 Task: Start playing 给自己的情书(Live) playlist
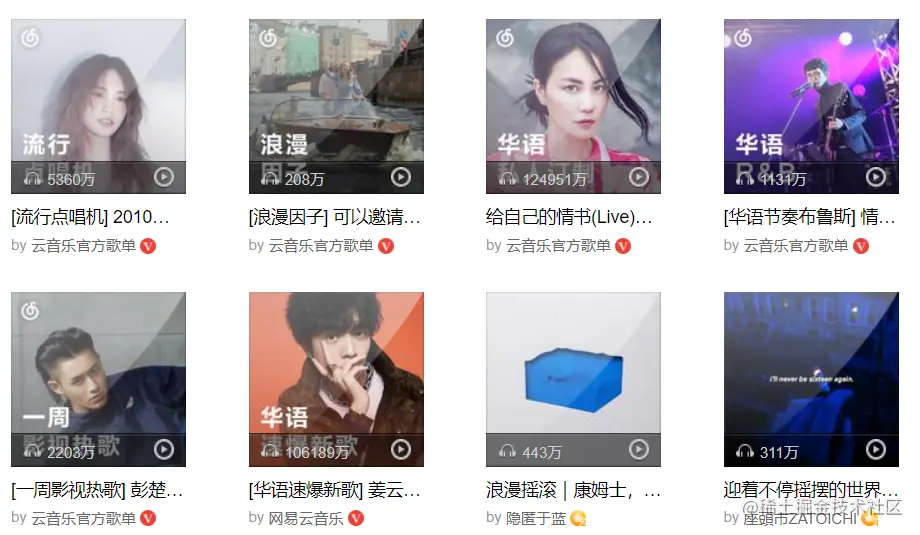coord(639,178)
